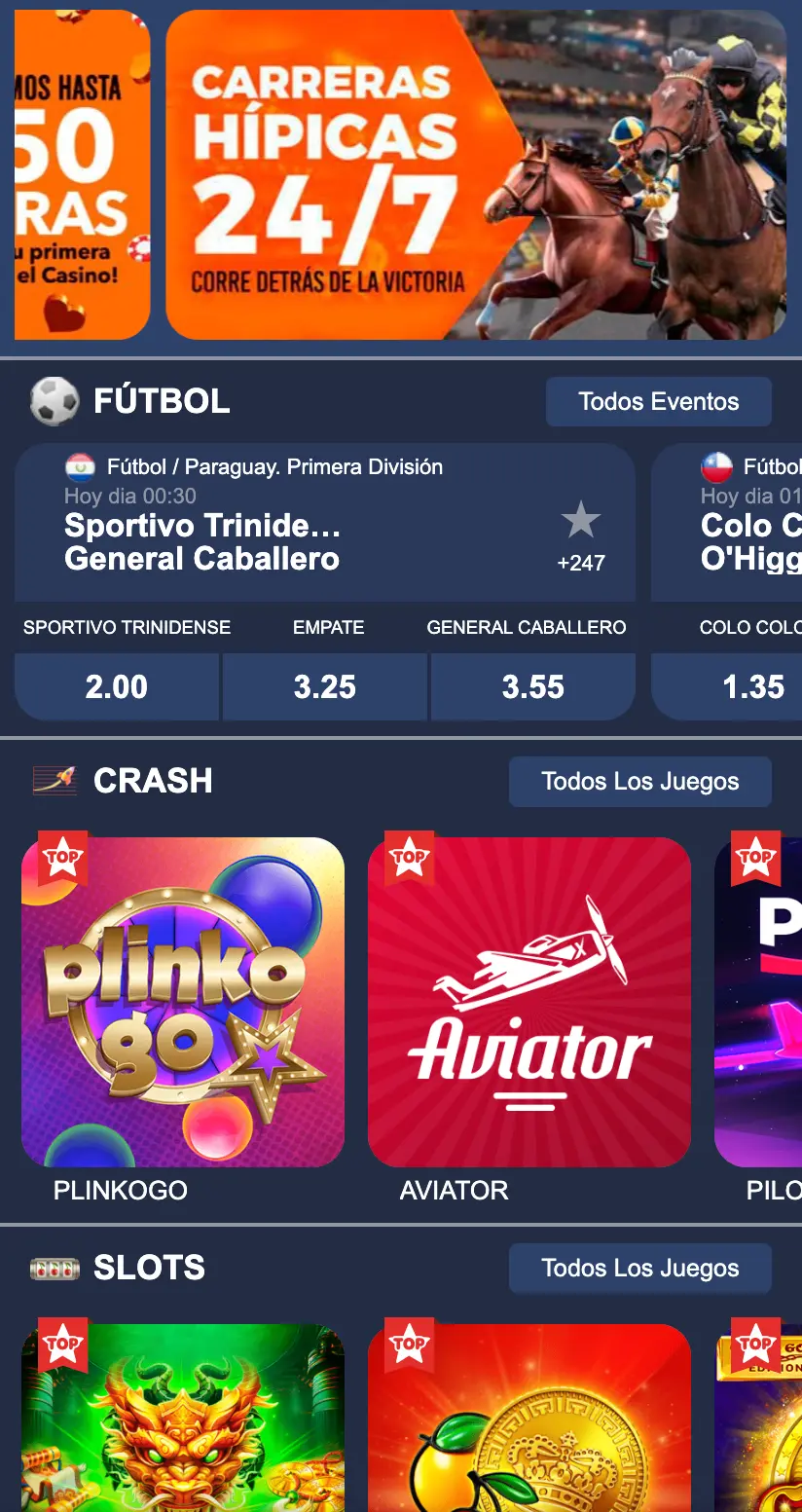Image resolution: width=802 pixels, height=1512 pixels.
Task: Open Todos Eventos in the Fútbol section
Action: point(659,402)
